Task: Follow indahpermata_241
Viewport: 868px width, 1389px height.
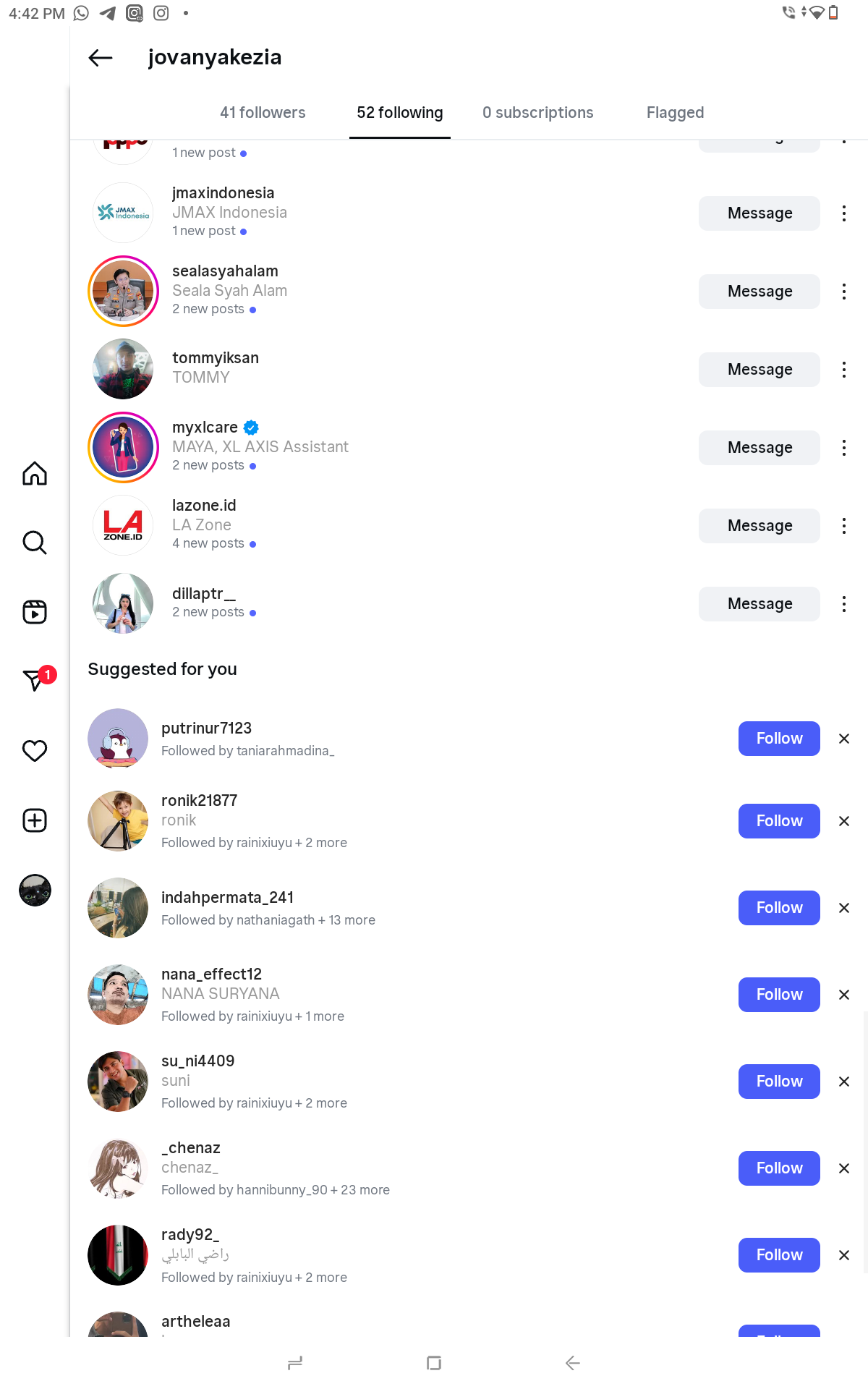Action: (778, 908)
